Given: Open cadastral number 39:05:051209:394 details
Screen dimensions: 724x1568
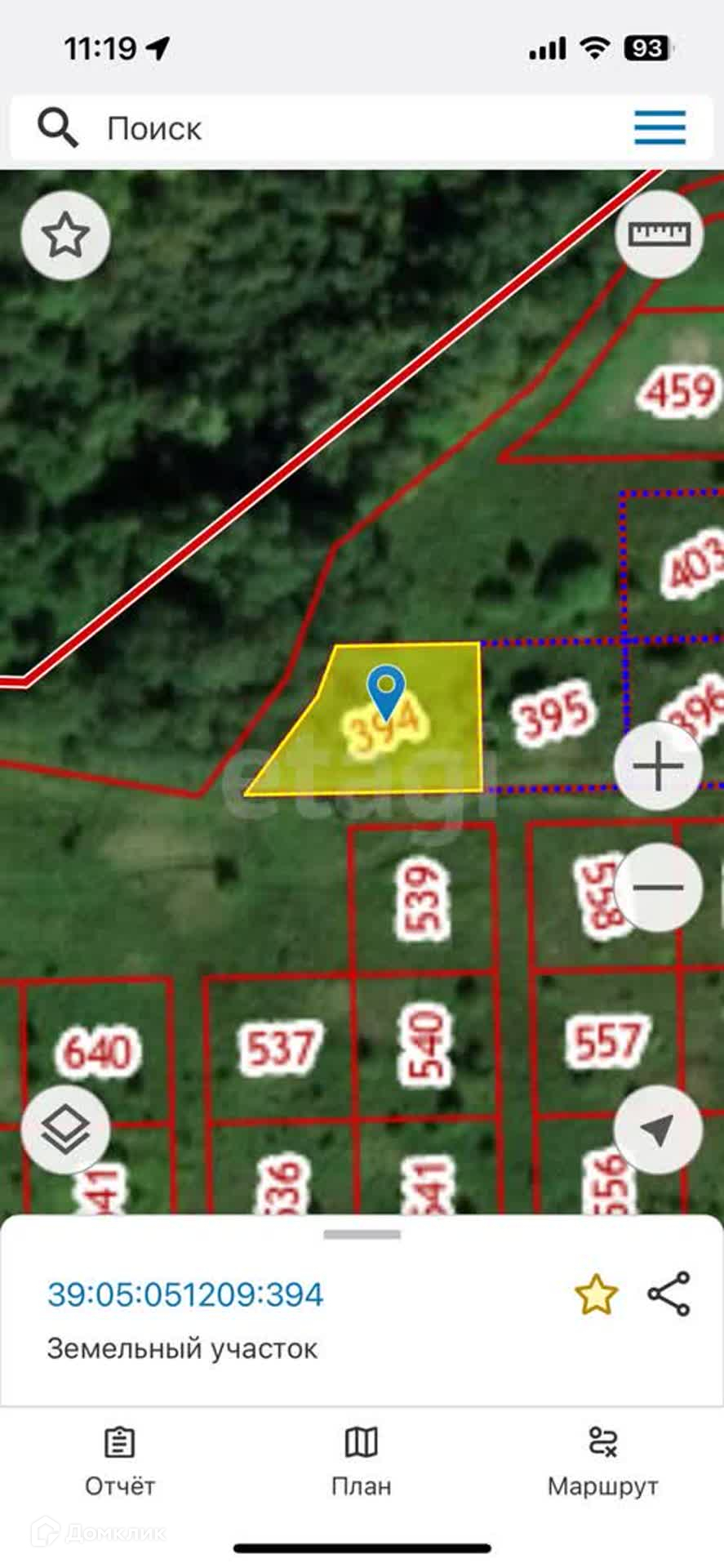Looking at the screenshot, I should pyautogui.click(x=185, y=1294).
